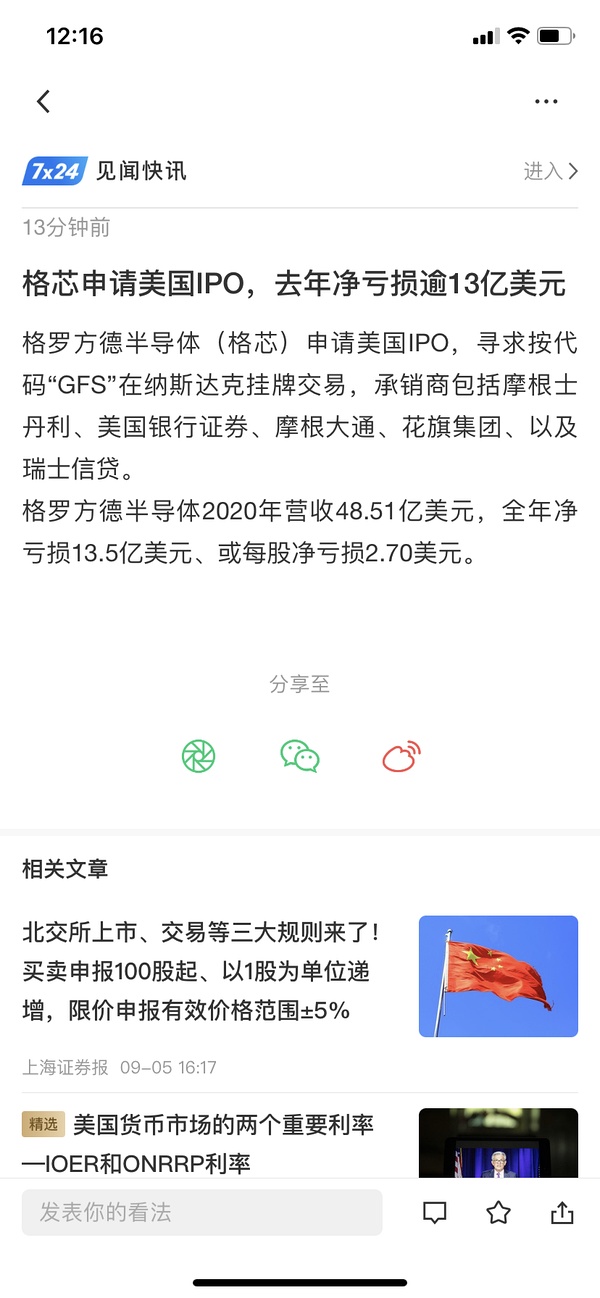The height and width of the screenshot is (1298, 600).
Task: Open the three-dot overflow menu
Action: tap(546, 101)
